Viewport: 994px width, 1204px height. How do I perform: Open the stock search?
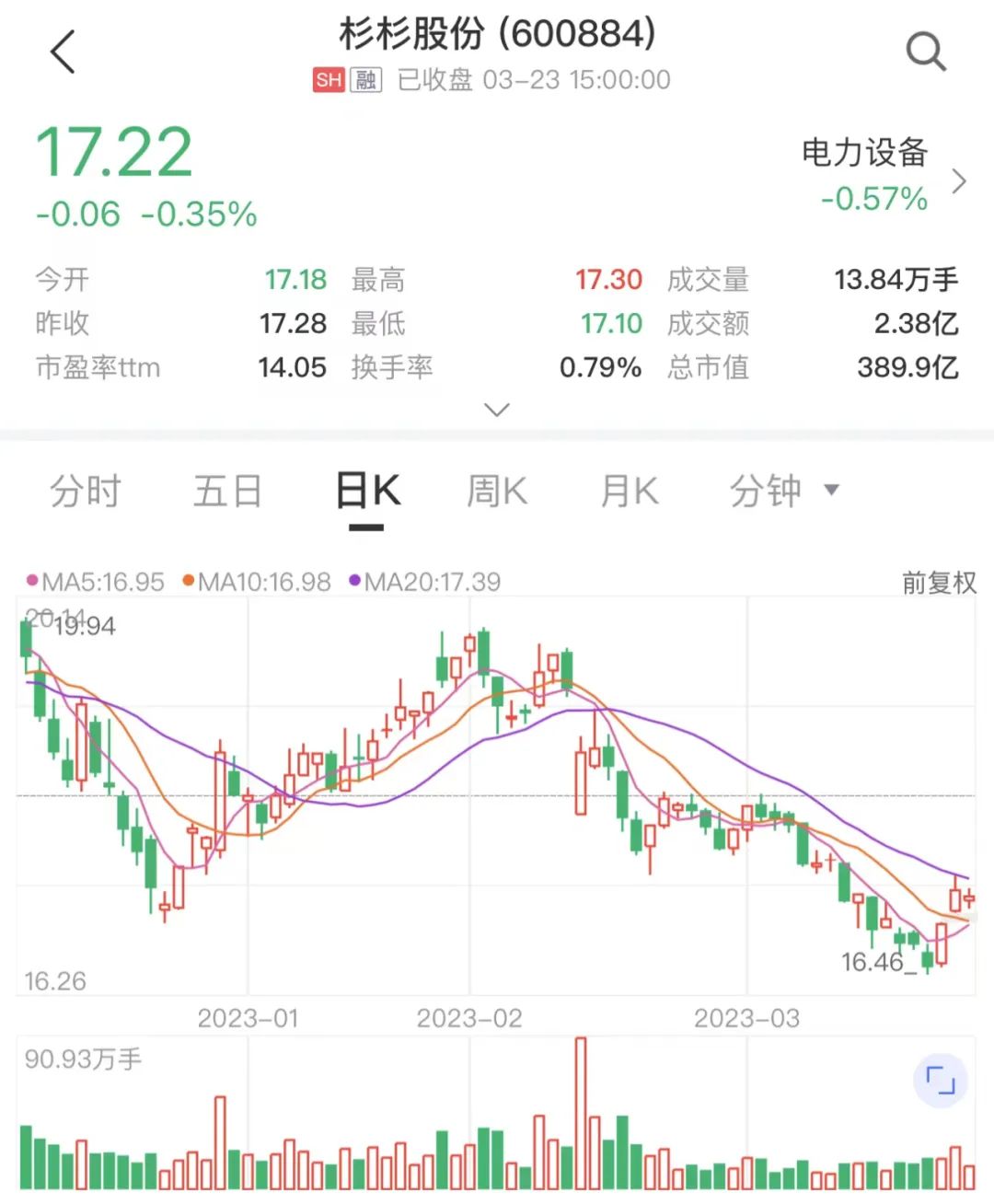pos(925,52)
